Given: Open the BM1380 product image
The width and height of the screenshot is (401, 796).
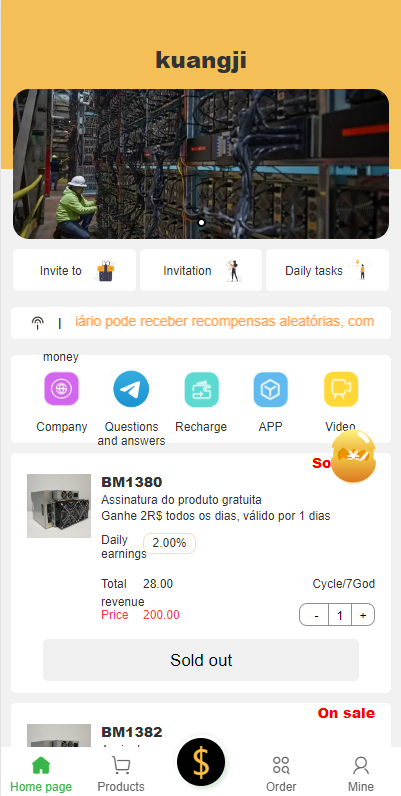Looking at the screenshot, I should pyautogui.click(x=59, y=506).
